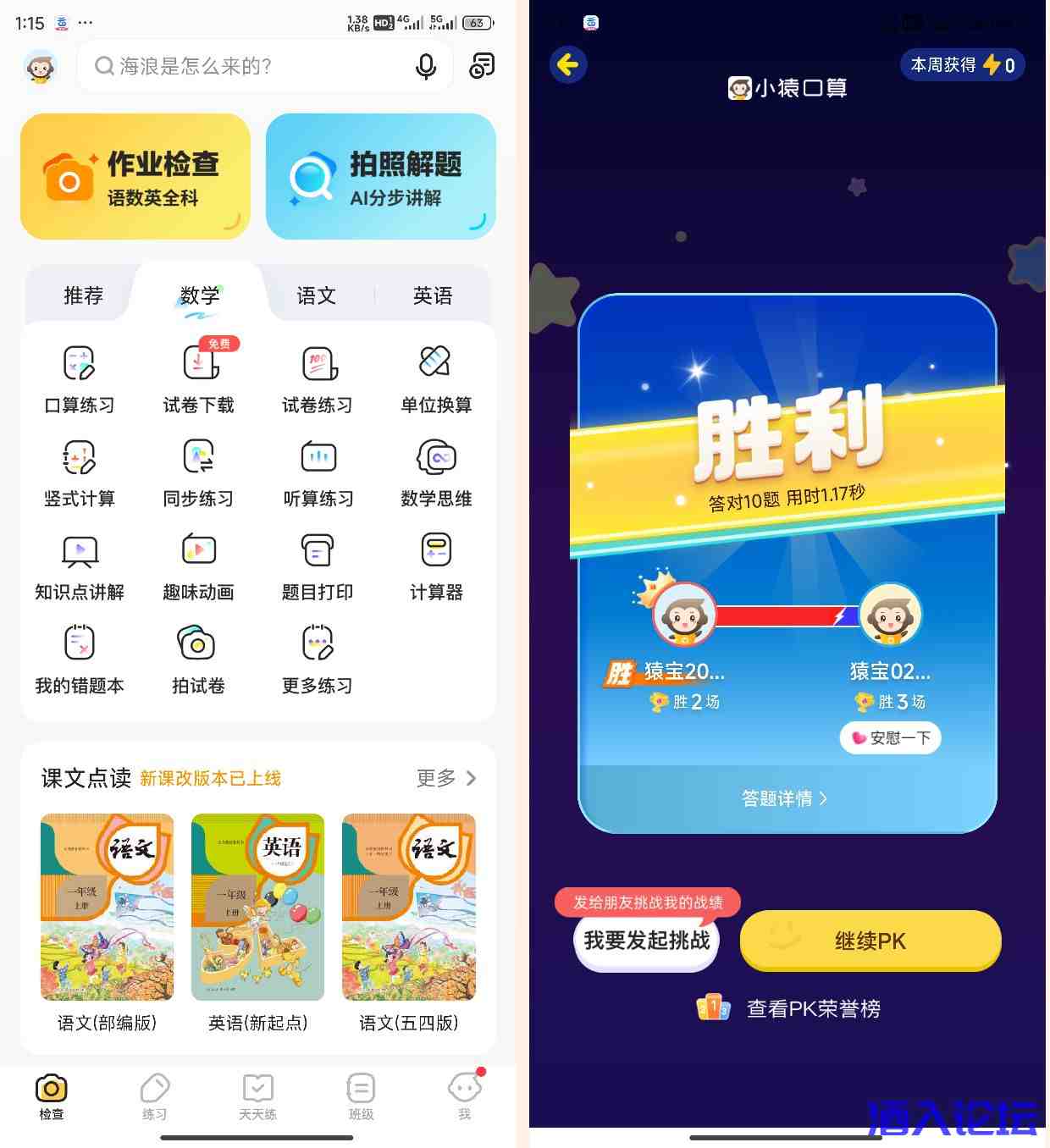Open the 英语(新起点) textbook
1050x1148 pixels.
coord(257,923)
